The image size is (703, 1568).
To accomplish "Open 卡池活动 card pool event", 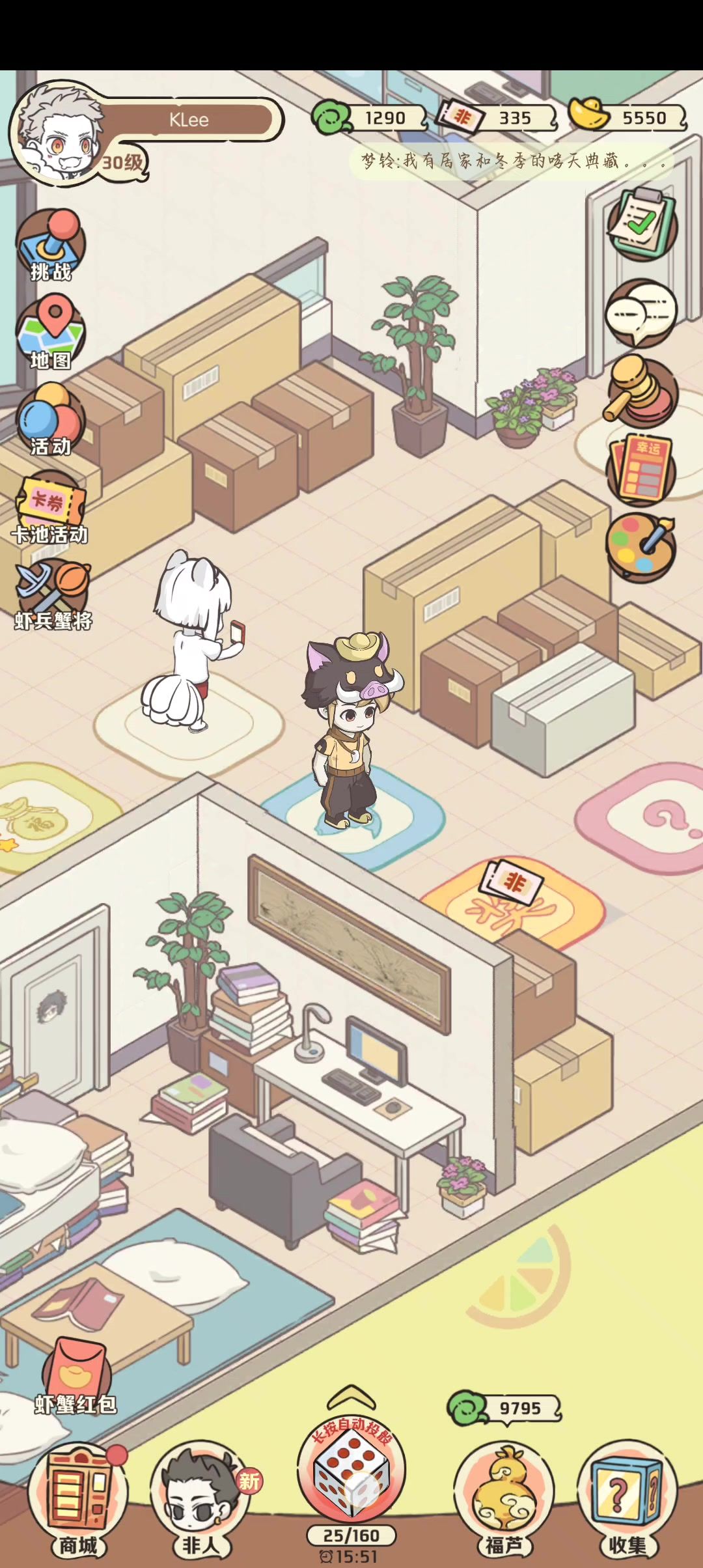I will click(51, 508).
